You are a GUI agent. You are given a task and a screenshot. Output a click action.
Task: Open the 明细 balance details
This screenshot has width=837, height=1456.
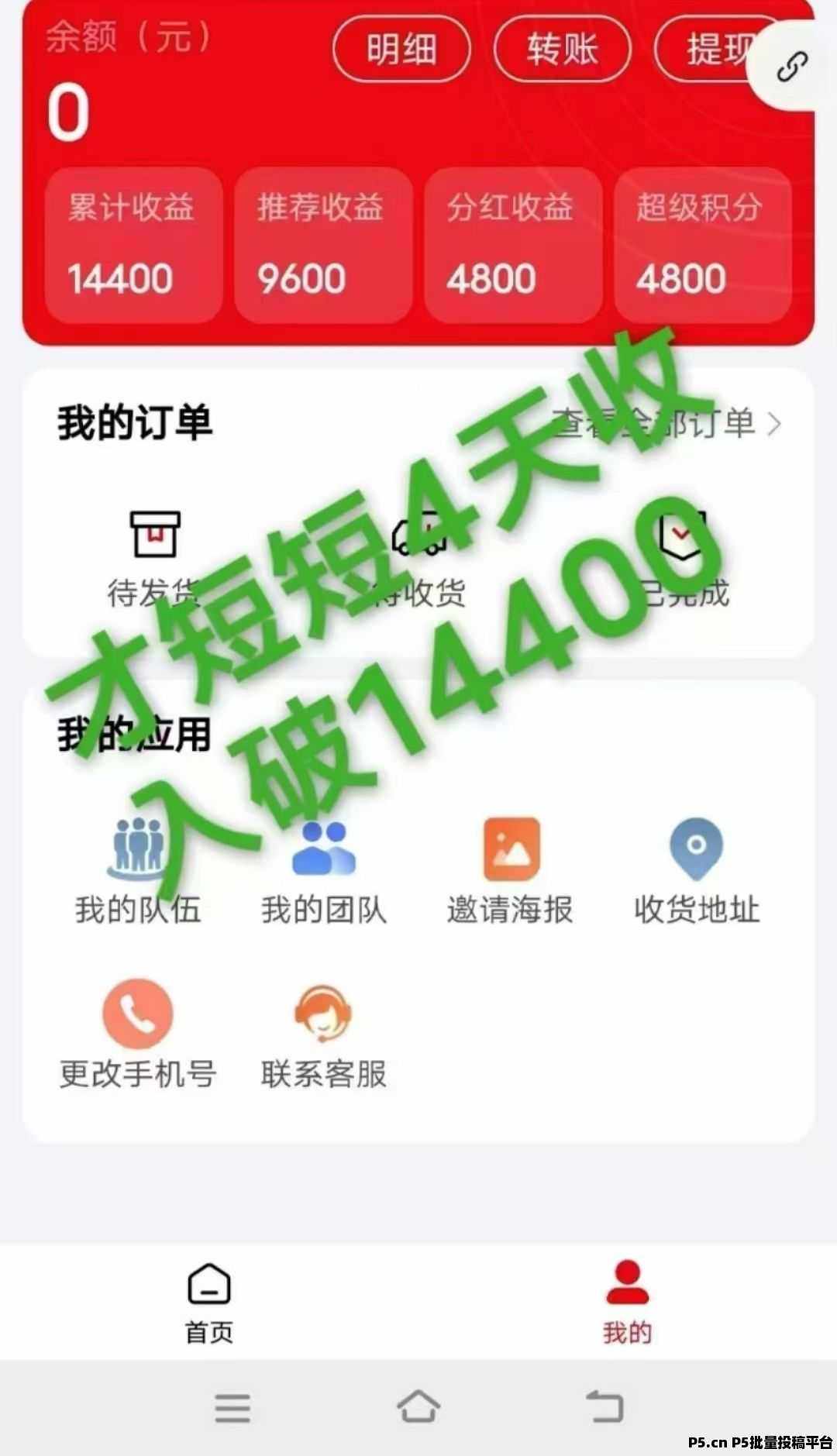401,50
